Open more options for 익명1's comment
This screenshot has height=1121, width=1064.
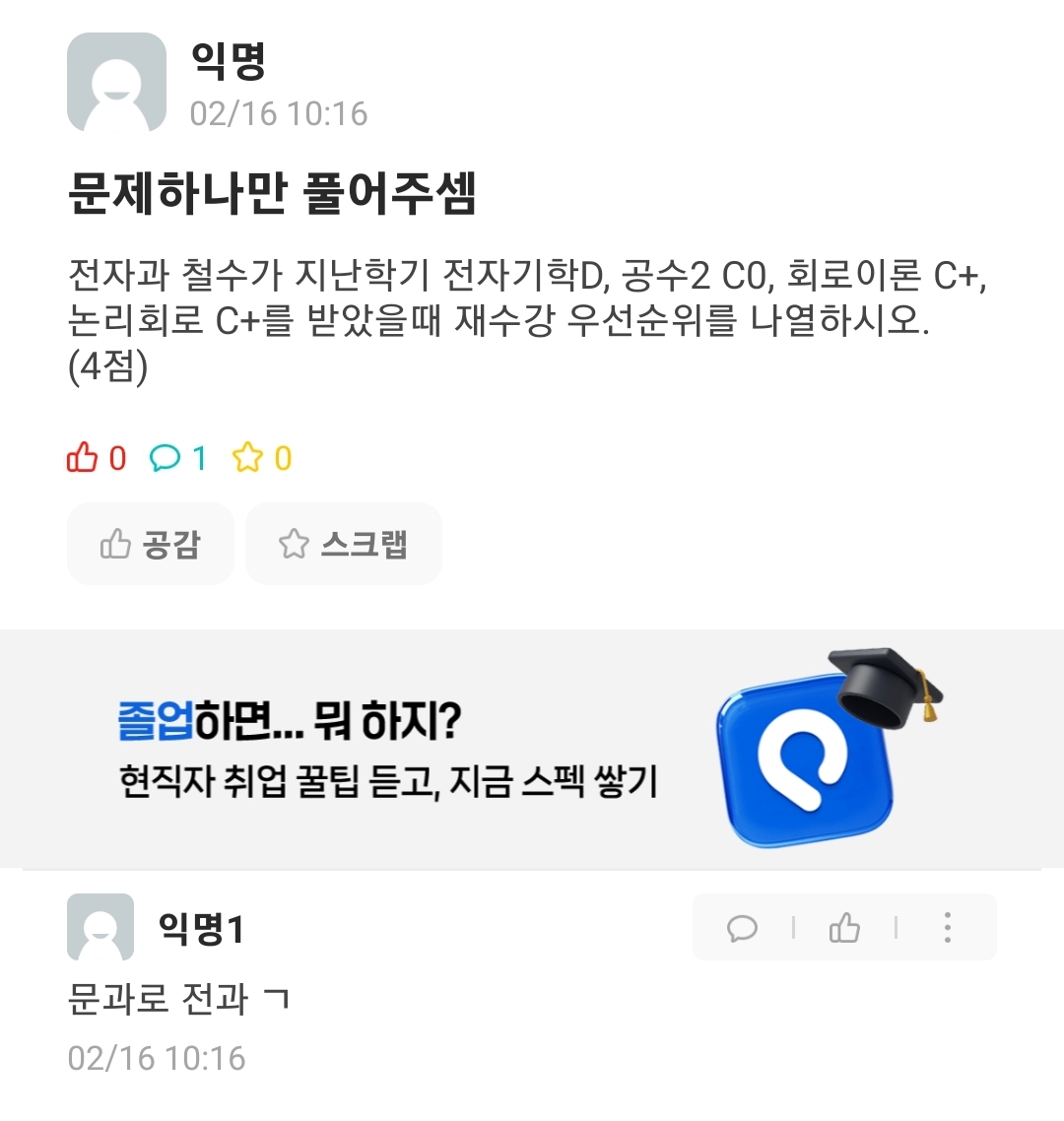947,928
